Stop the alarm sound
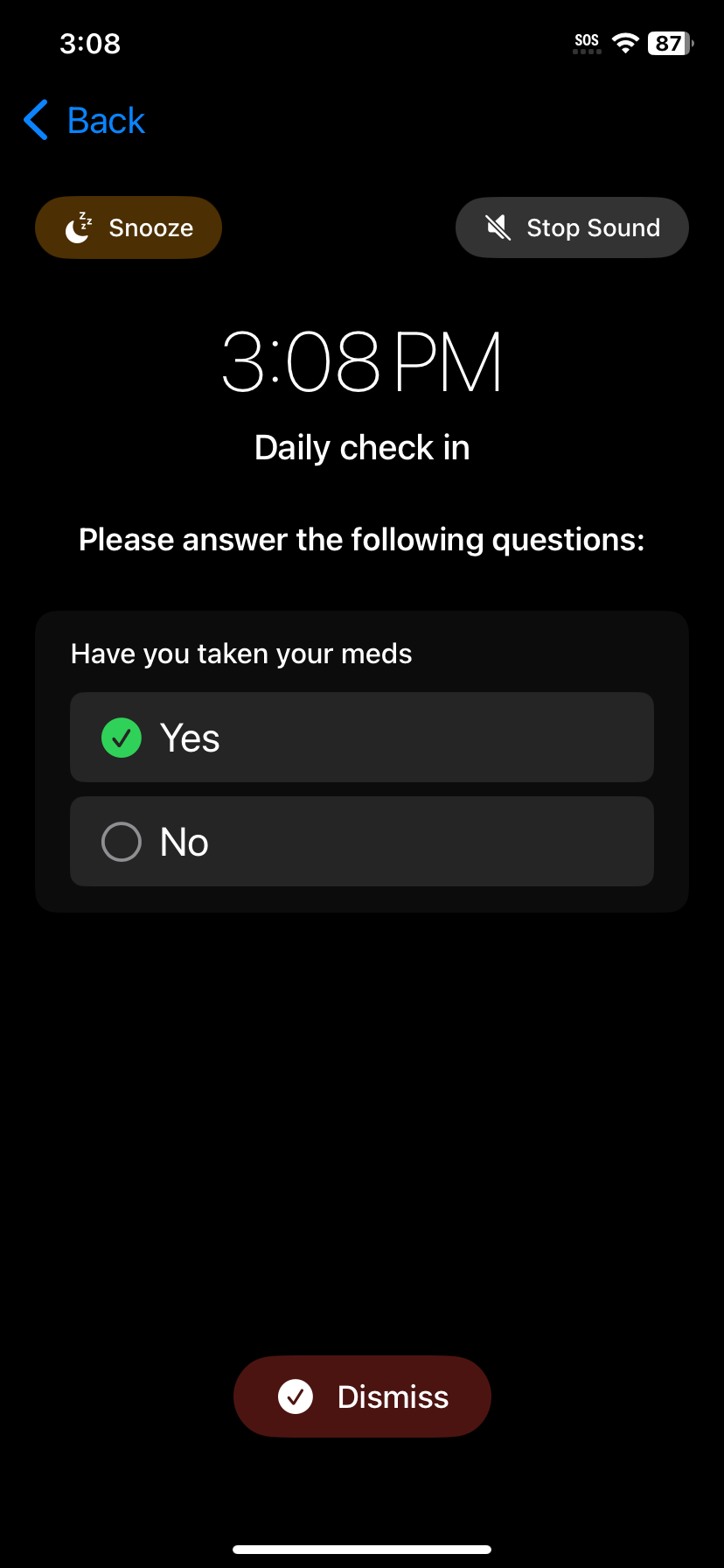This screenshot has width=724, height=1568. 572,227
